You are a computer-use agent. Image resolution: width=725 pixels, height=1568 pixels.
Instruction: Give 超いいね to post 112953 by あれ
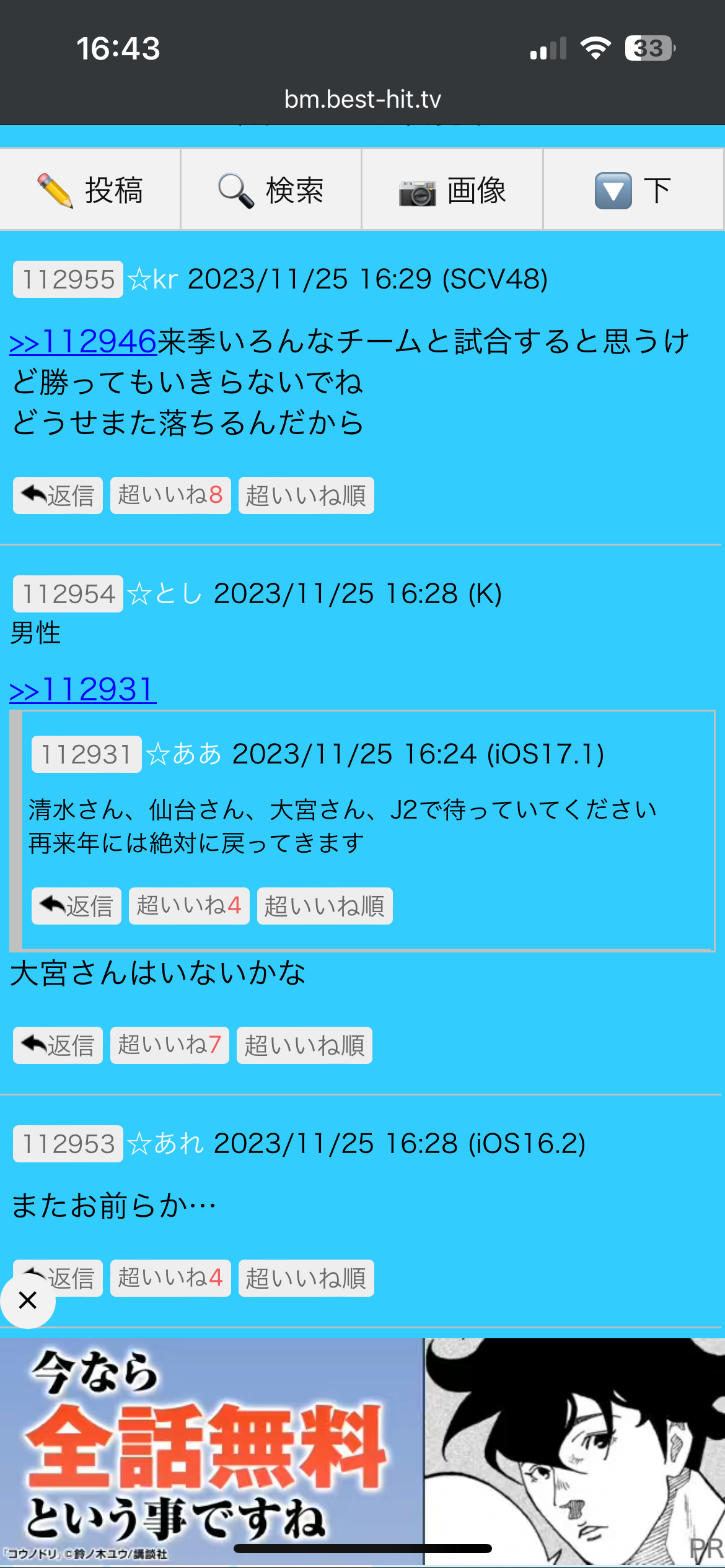170,1278
